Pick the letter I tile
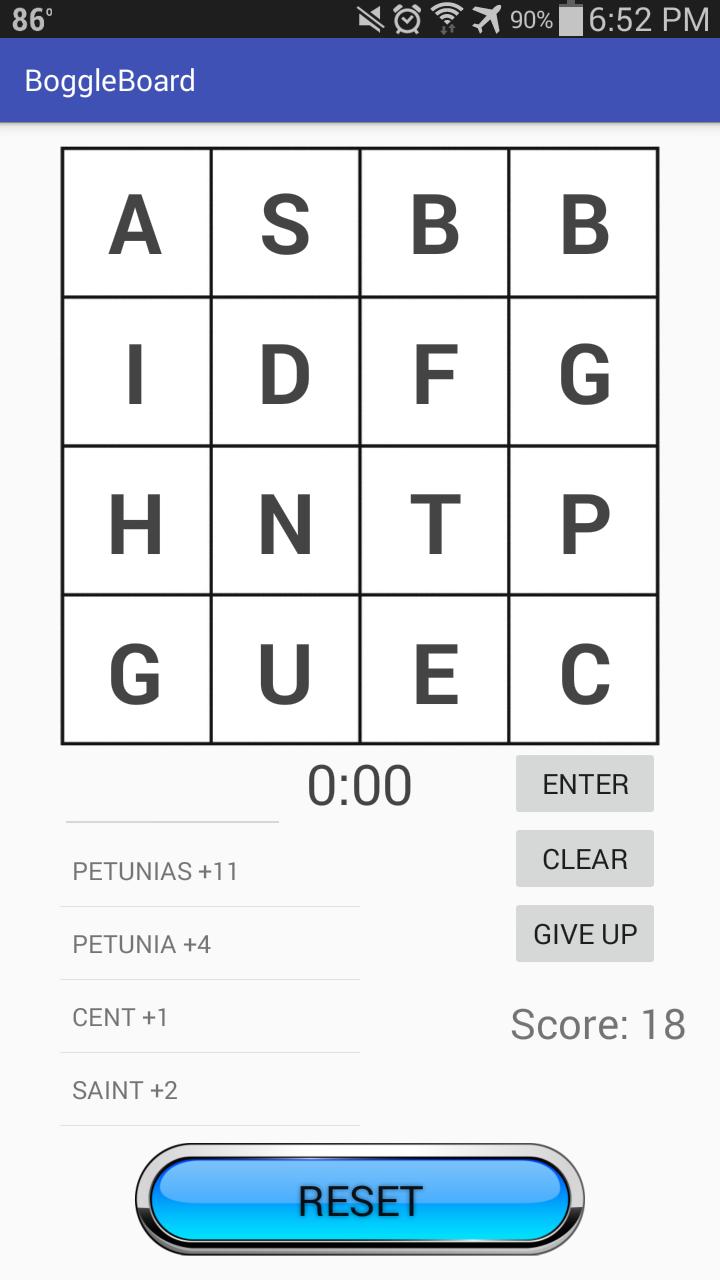The width and height of the screenshot is (720, 1280). coord(136,373)
